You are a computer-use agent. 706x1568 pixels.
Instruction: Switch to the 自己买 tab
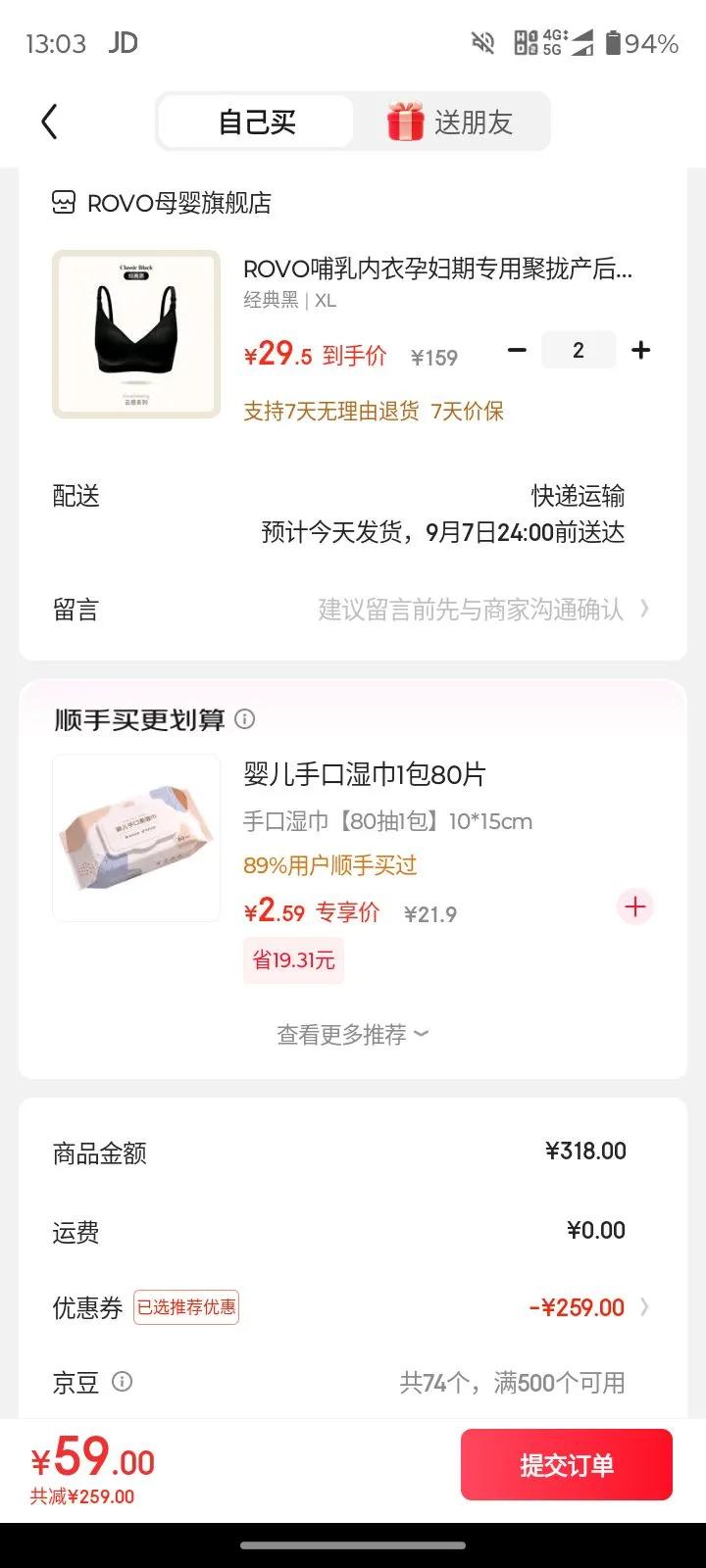click(x=256, y=122)
